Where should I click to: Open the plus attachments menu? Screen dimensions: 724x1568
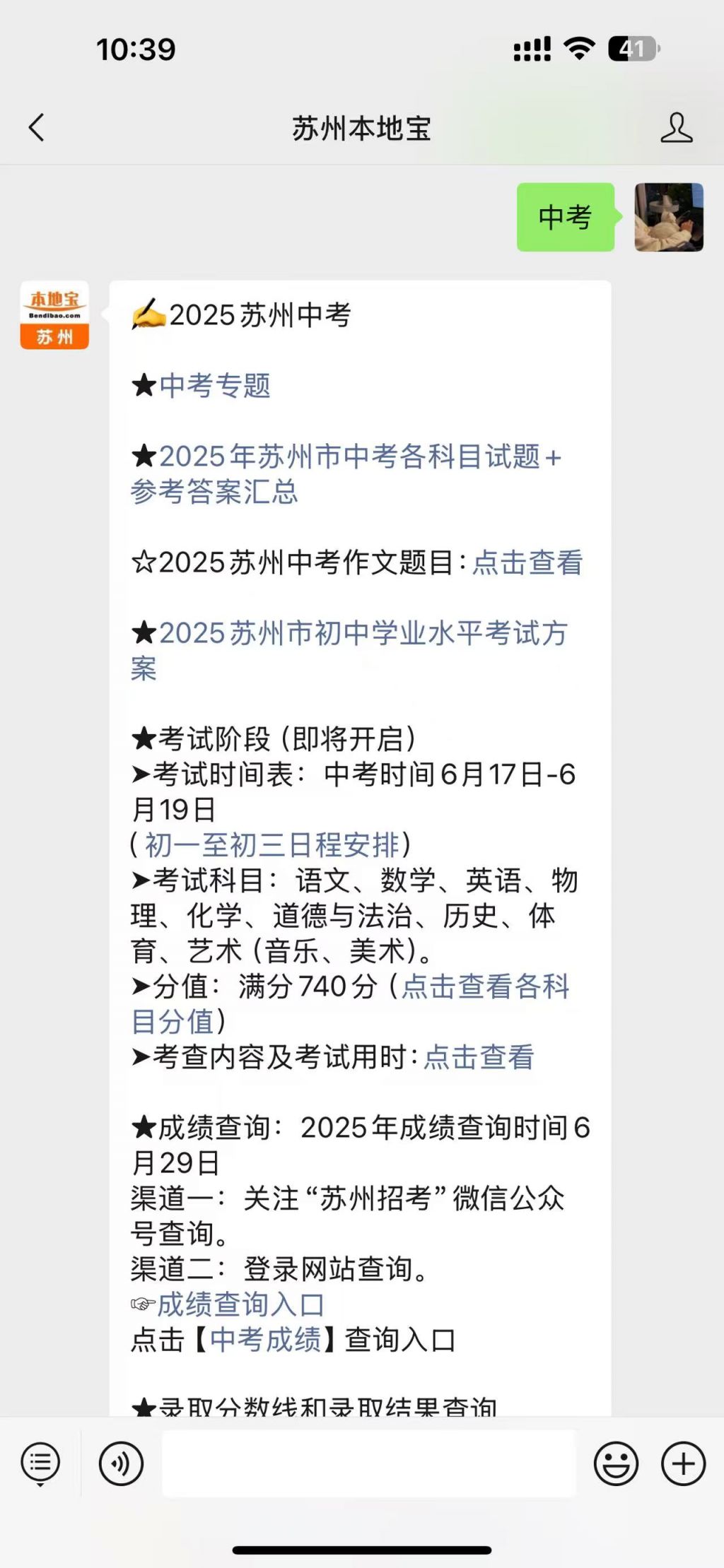pyautogui.click(x=683, y=1463)
